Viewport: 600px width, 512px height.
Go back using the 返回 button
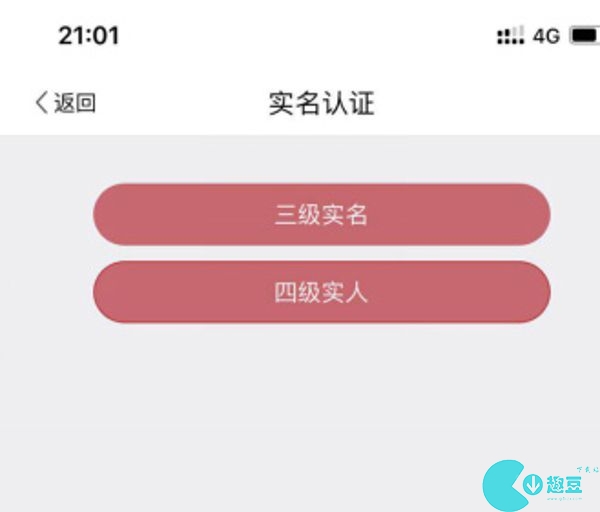pyautogui.click(x=65, y=103)
